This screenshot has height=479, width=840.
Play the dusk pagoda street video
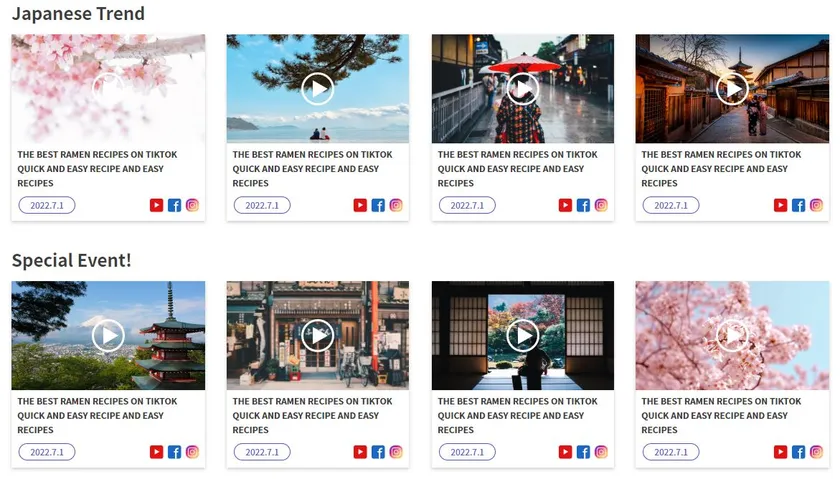coord(732,89)
